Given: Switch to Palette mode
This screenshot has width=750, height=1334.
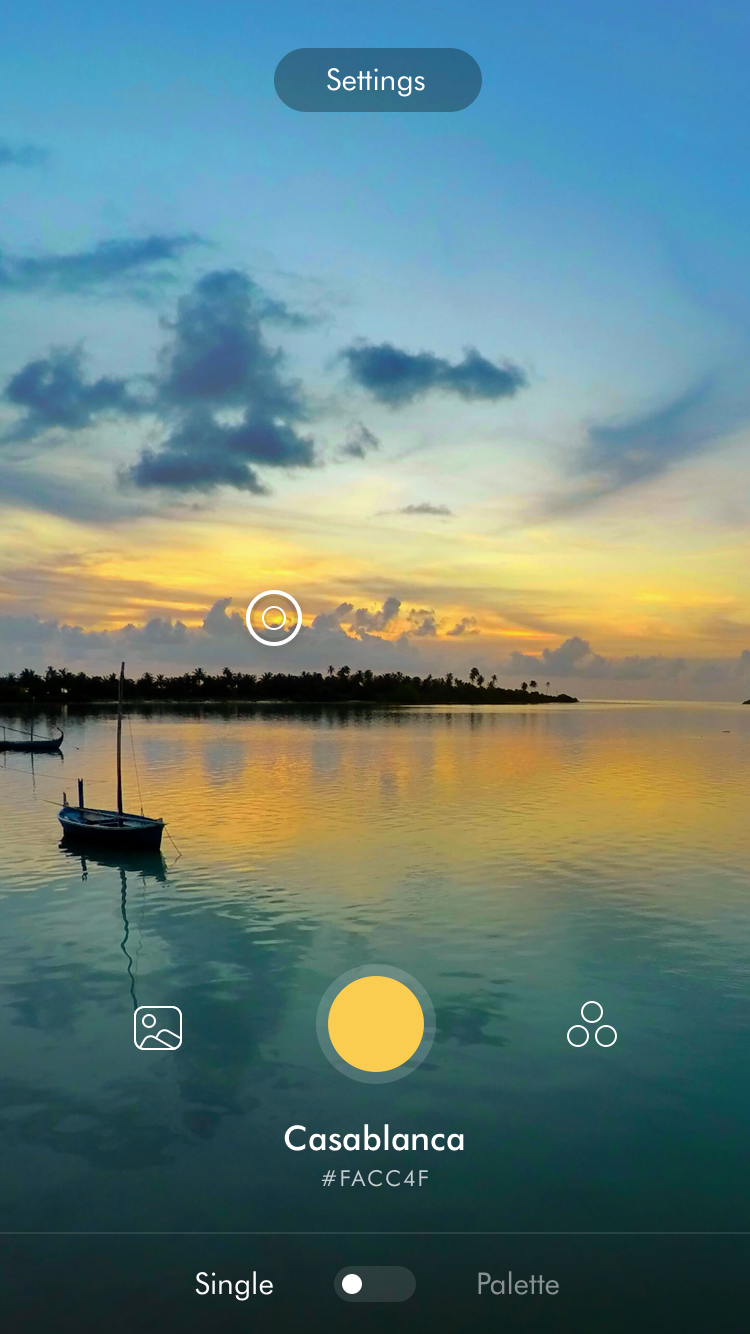Looking at the screenshot, I should pyautogui.click(x=517, y=1284).
